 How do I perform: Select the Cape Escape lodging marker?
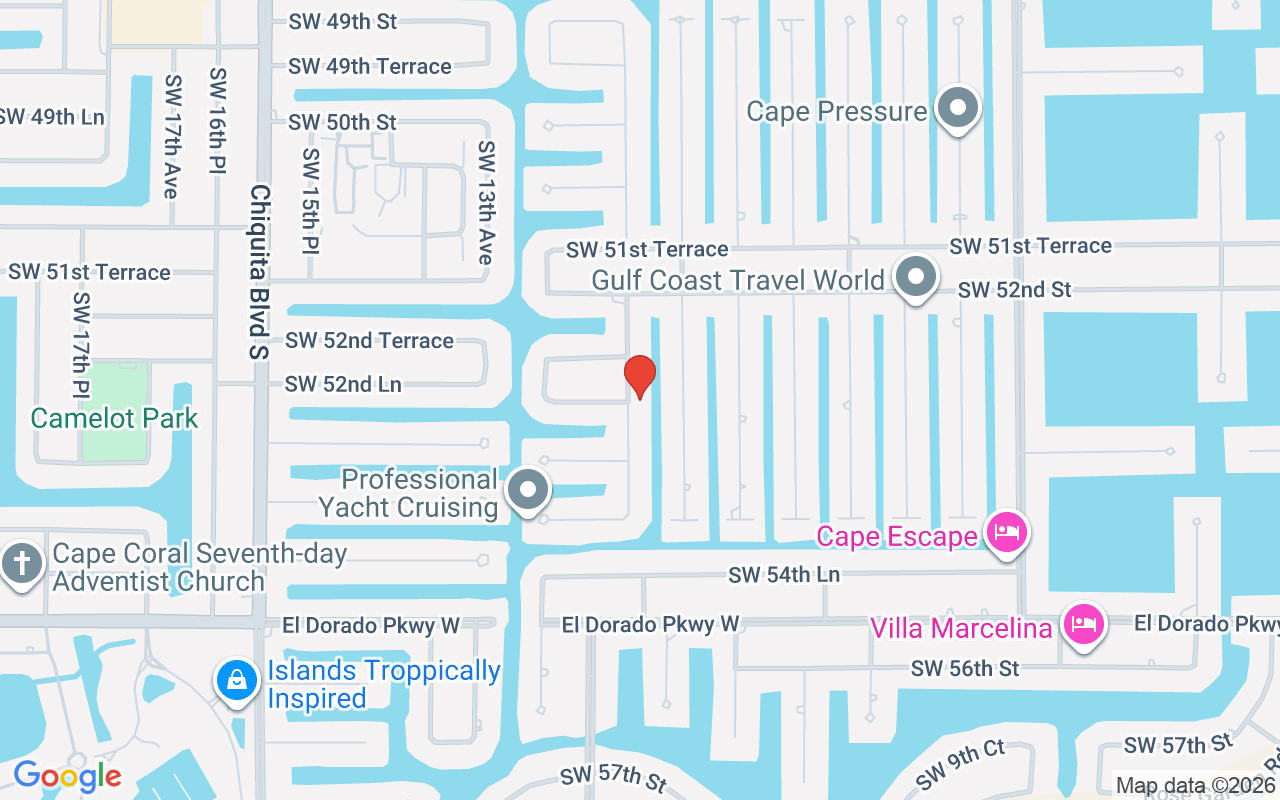(x=1006, y=531)
